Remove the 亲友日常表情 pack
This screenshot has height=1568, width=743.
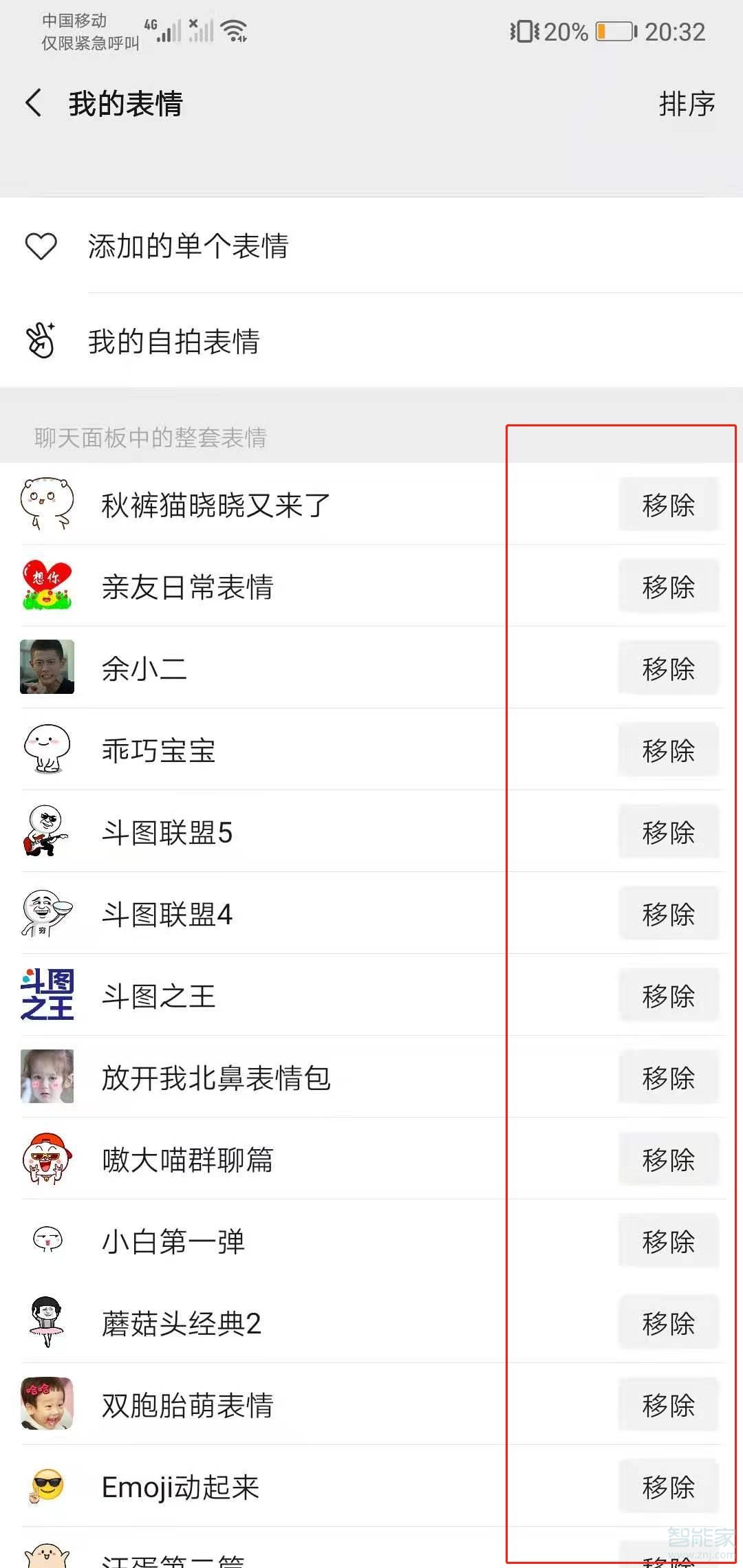point(668,587)
